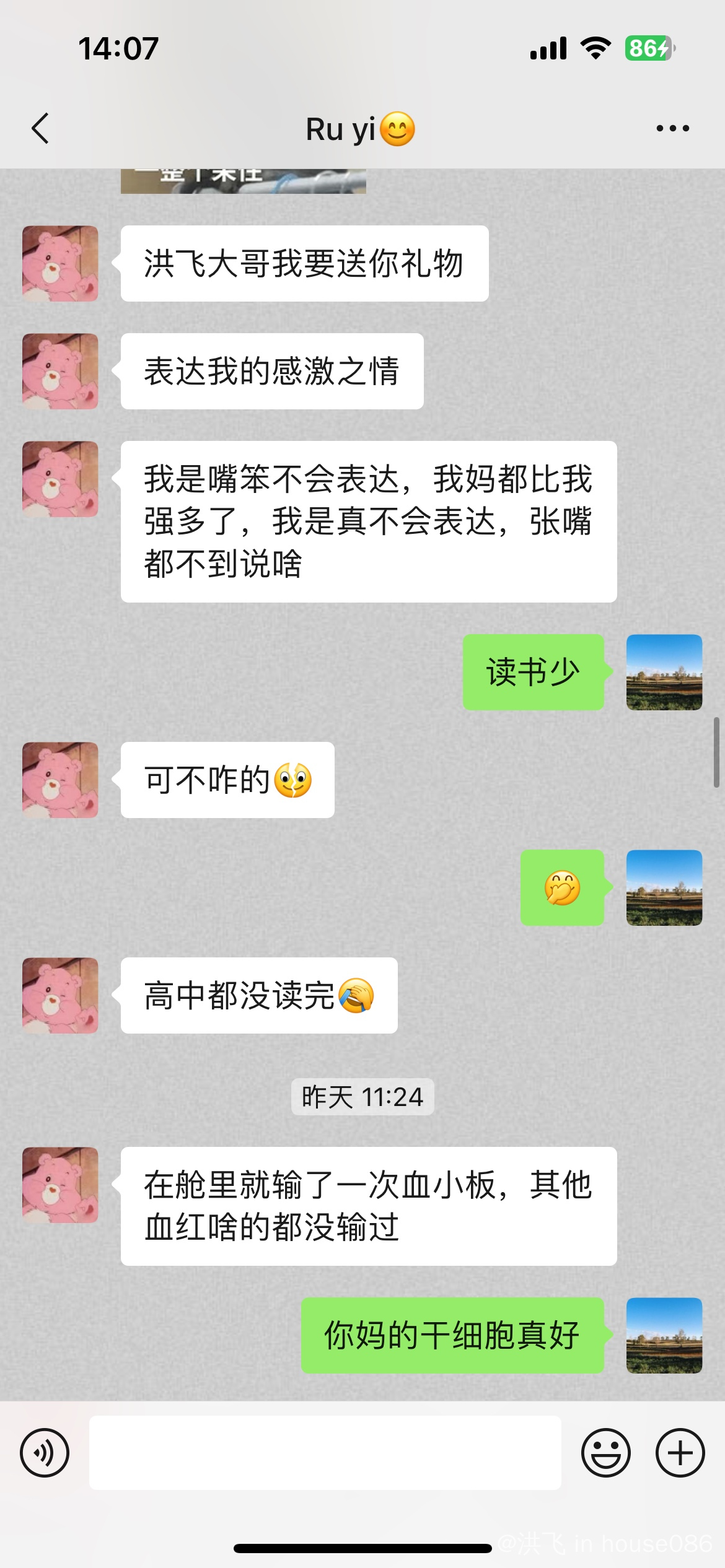Image resolution: width=725 pixels, height=1568 pixels.
Task: Open the plus attachment menu
Action: pos(680,1453)
